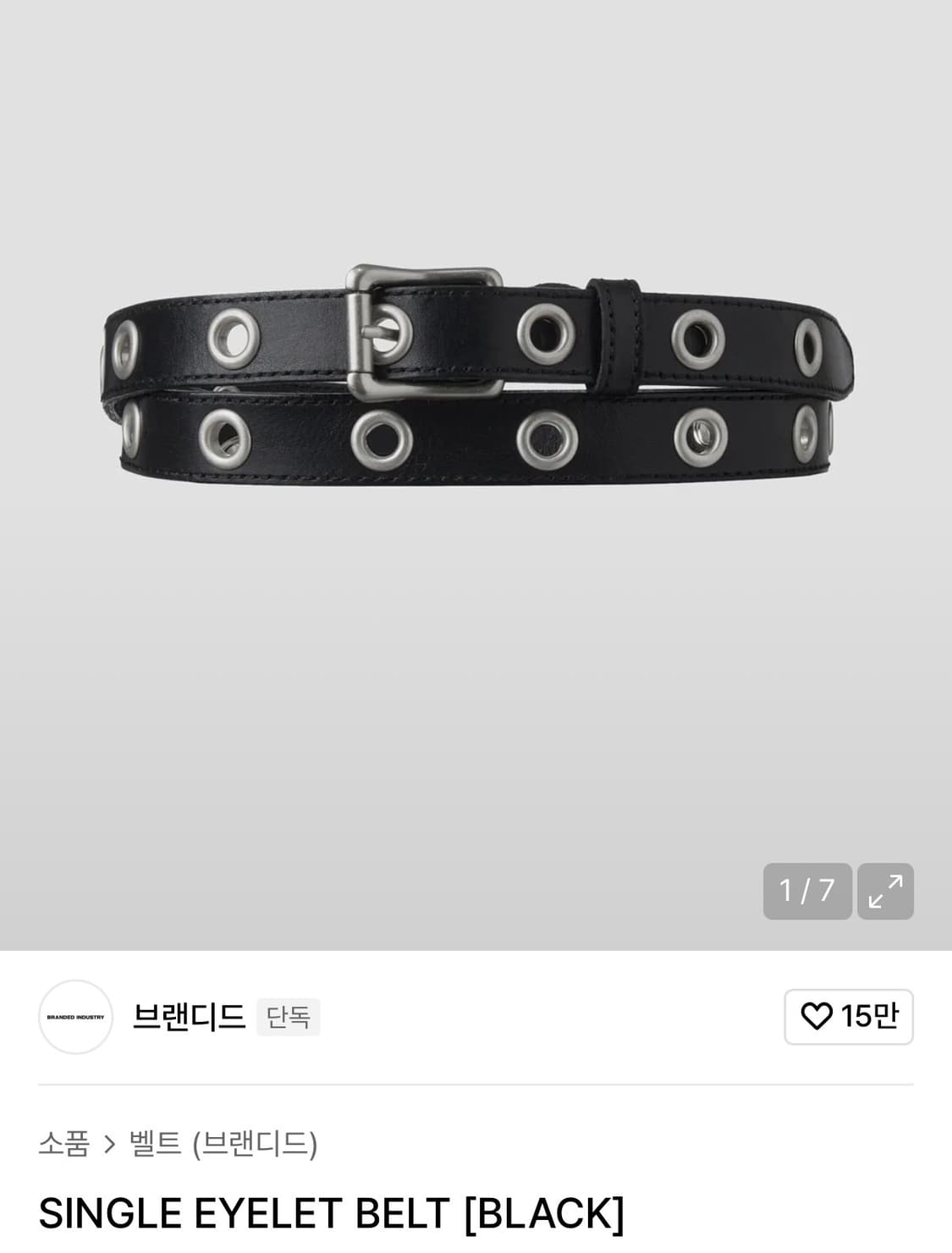Click the brand profile image beside 브랜디드
952x1253 pixels.
pos(74,1018)
